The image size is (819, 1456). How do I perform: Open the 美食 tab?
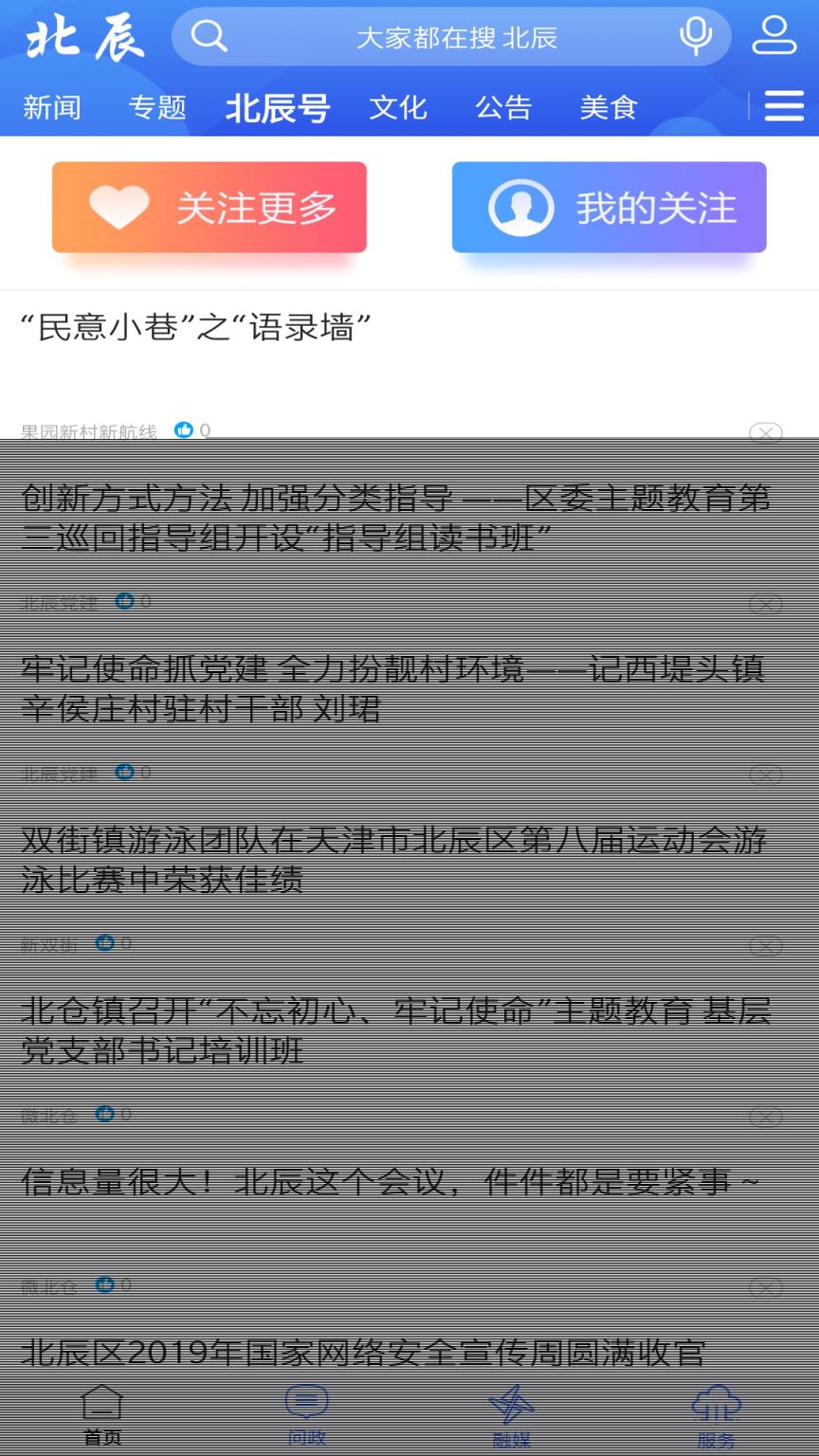pos(609,108)
